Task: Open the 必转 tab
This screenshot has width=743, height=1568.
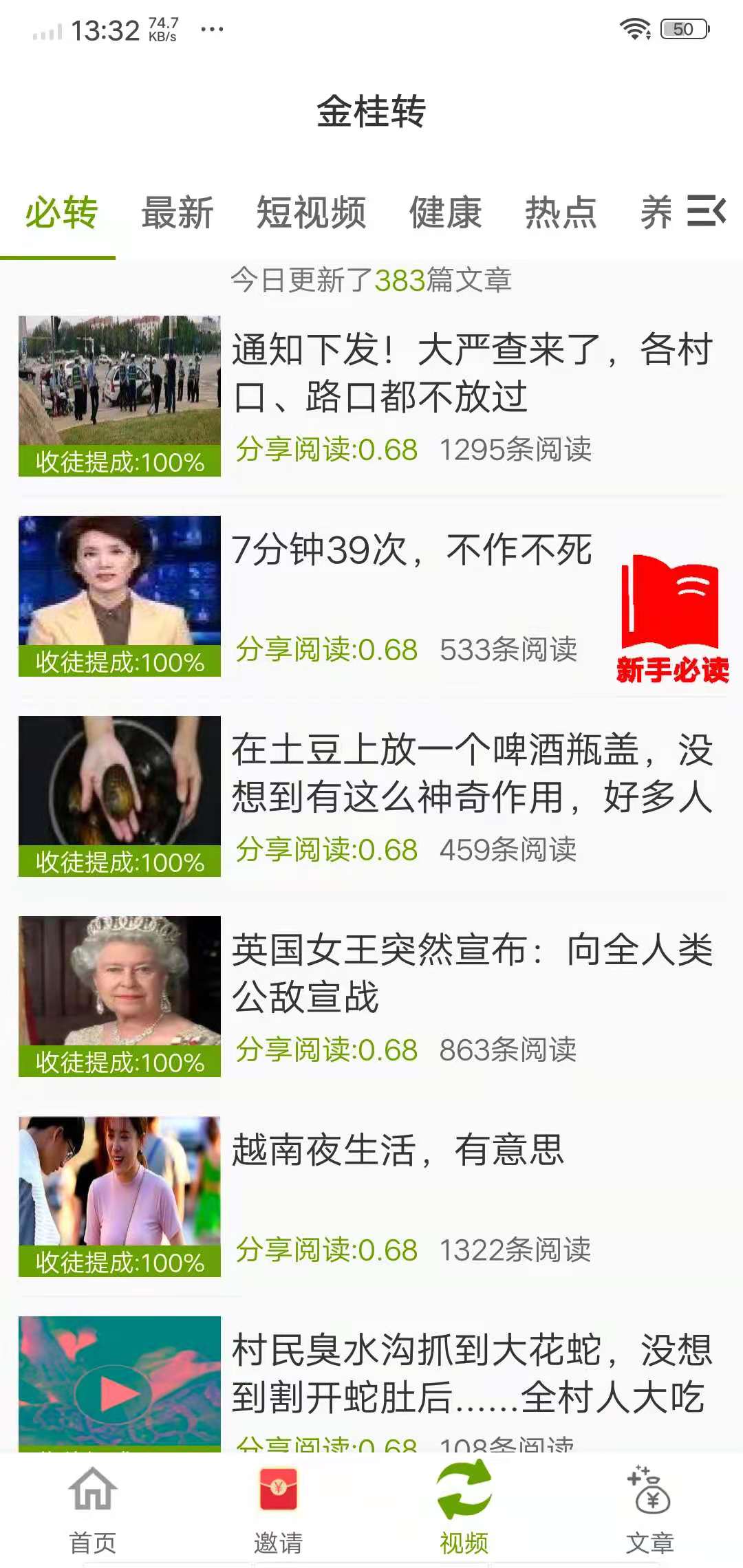Action: tap(61, 213)
